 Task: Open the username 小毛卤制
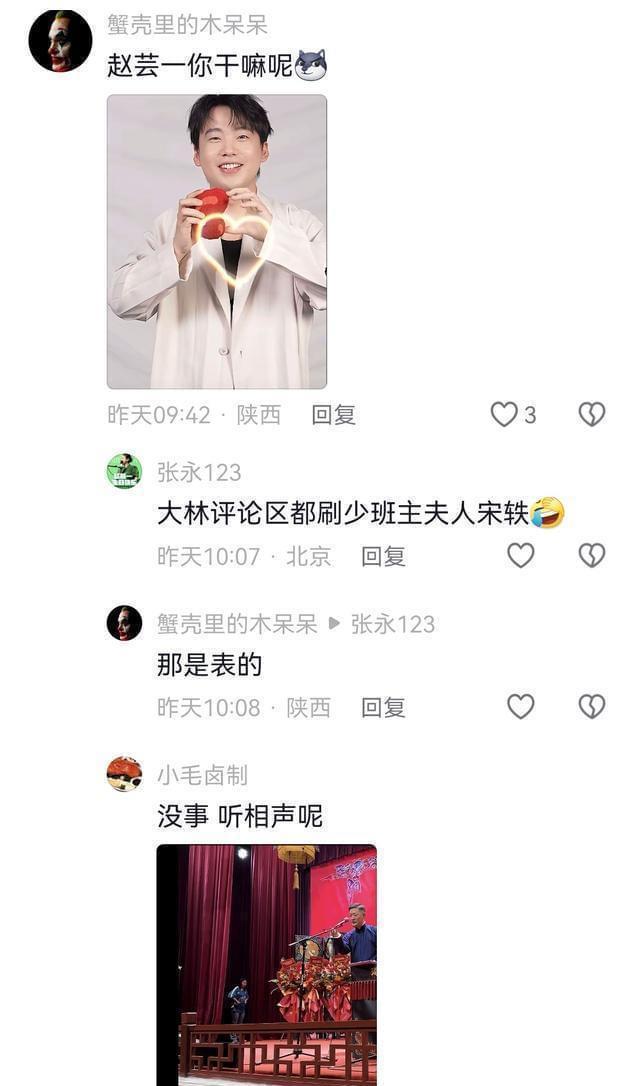[x=202, y=775]
